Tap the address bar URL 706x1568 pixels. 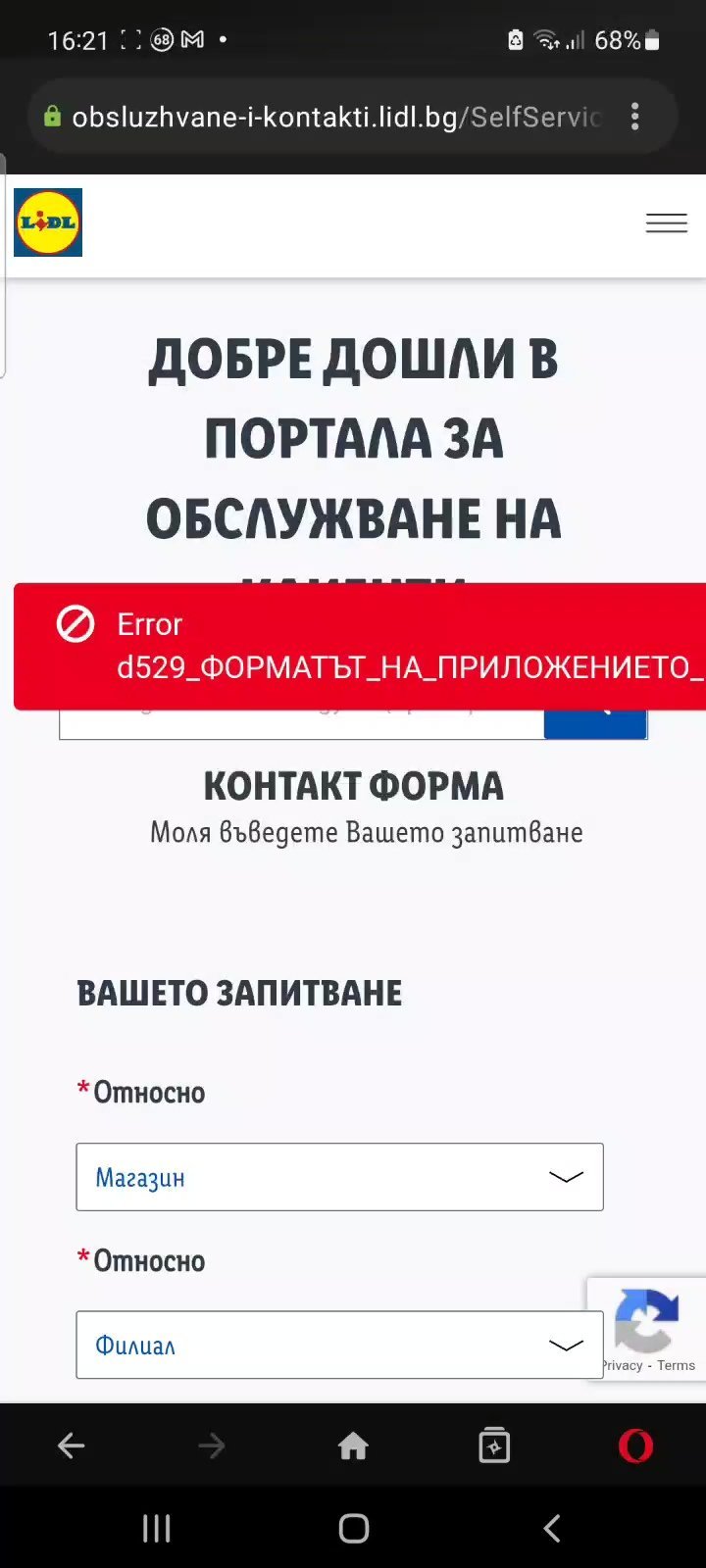(x=333, y=117)
